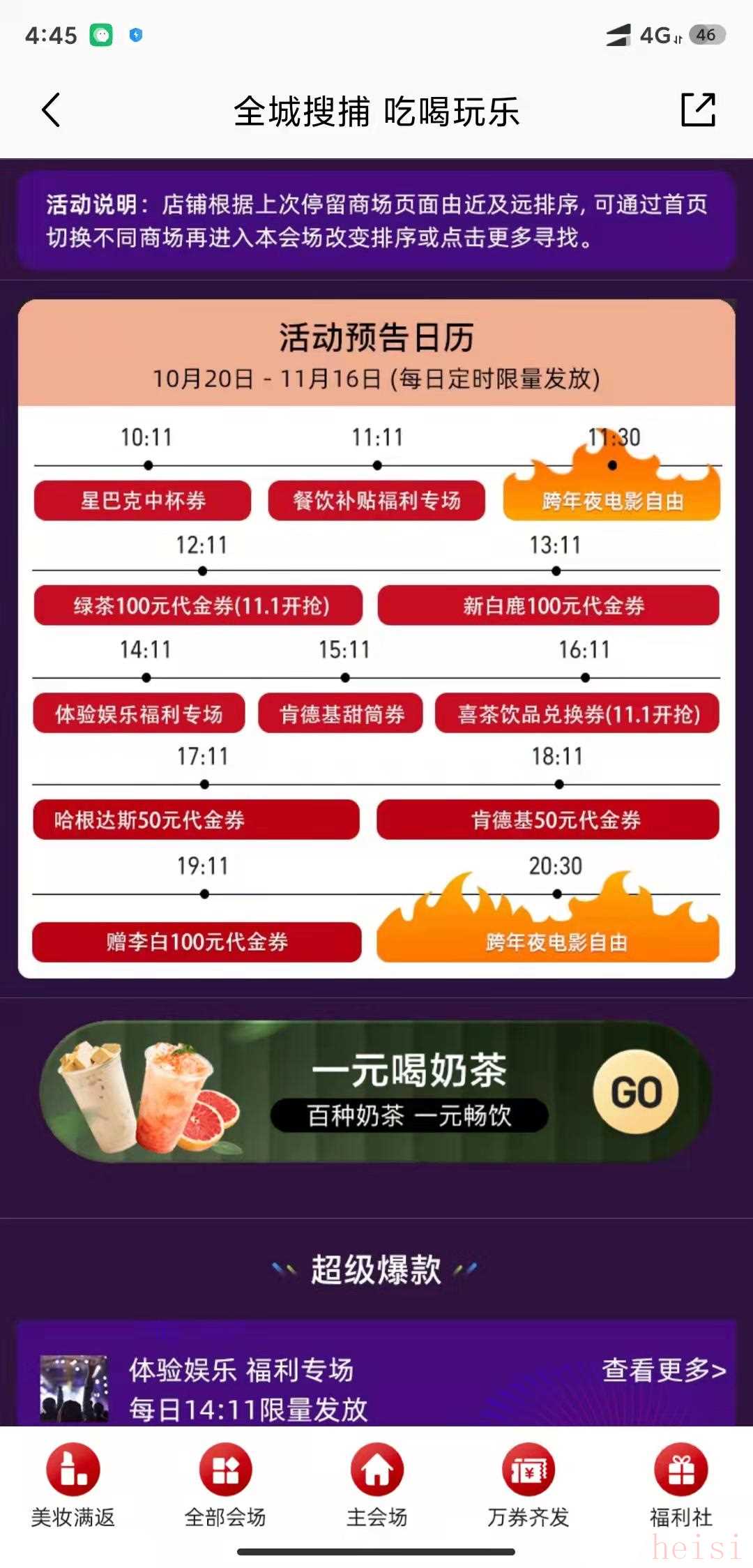This screenshot has height=1568, width=753.
Task: Open 查看更多 for 体验娱乐 福利专场
Action: tap(663, 1369)
